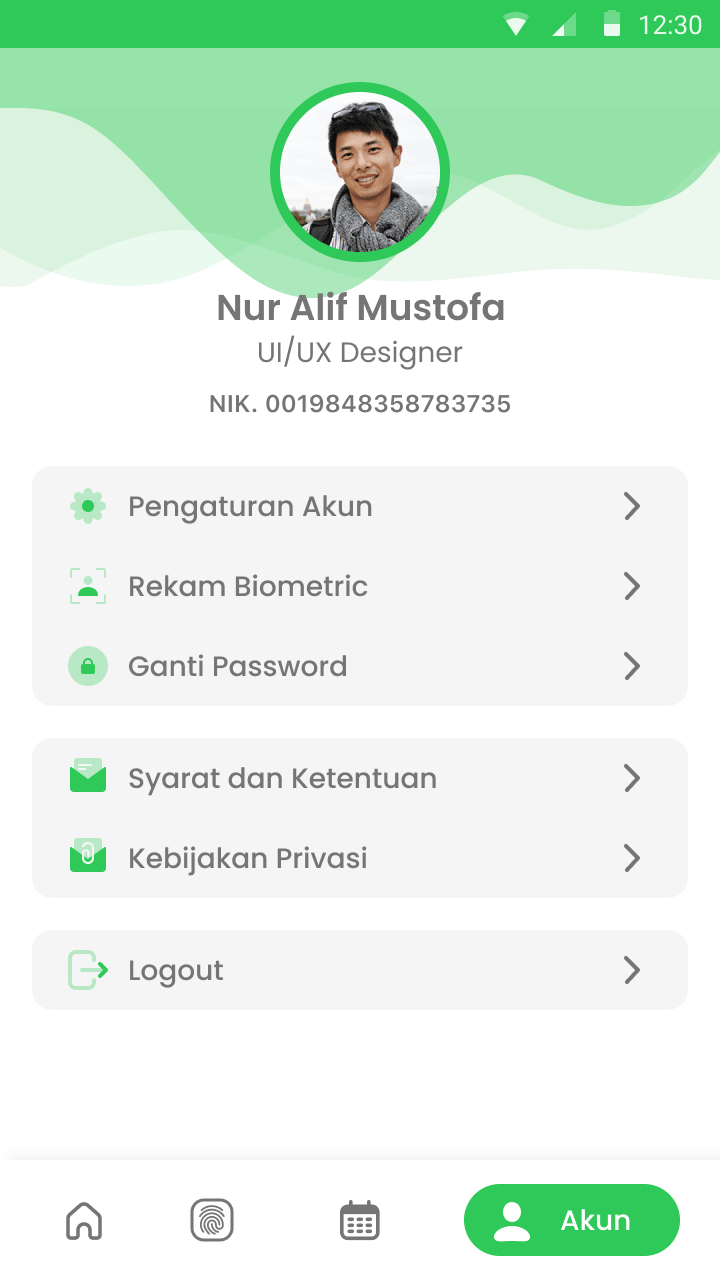This screenshot has height=1280, width=720.
Task: Go to the home tab
Action: [x=84, y=1221]
